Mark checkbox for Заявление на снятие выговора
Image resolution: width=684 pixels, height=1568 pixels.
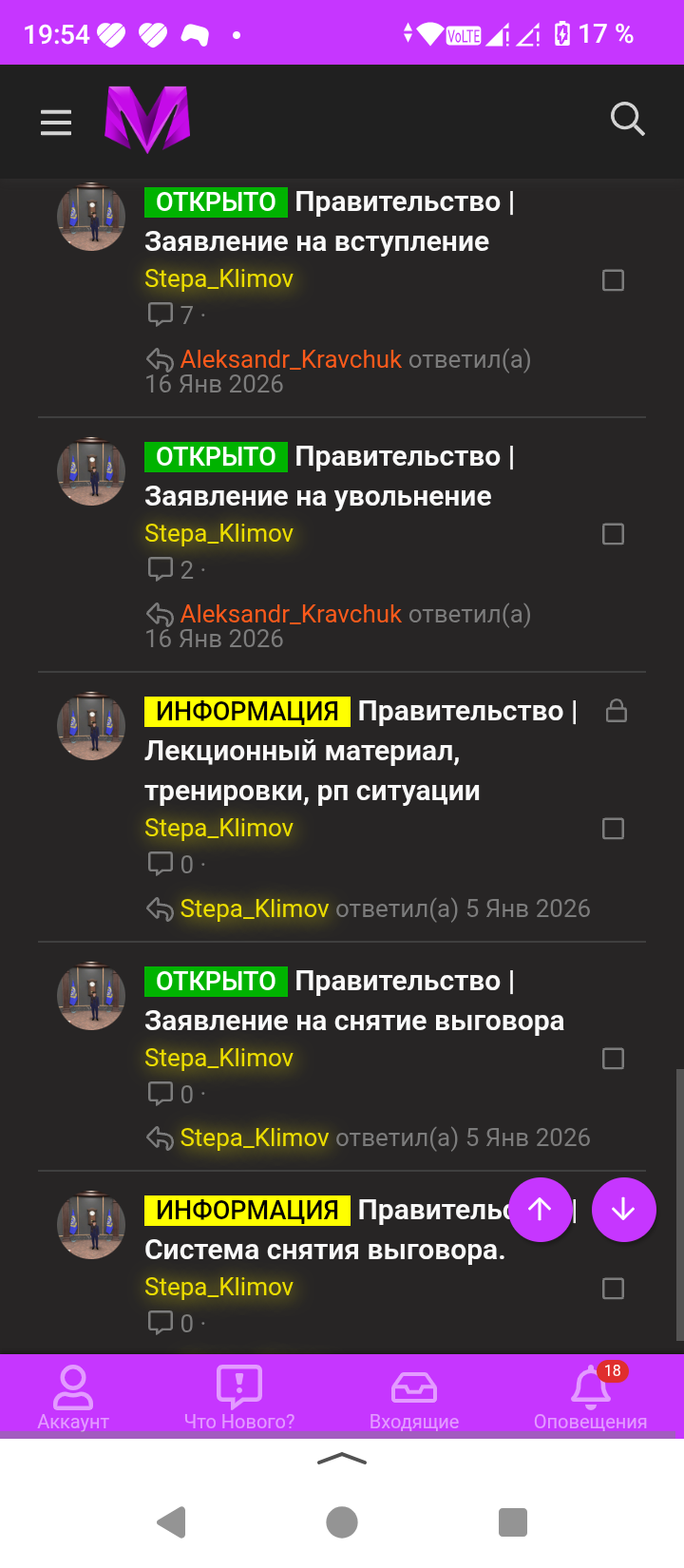pyautogui.click(x=614, y=1059)
